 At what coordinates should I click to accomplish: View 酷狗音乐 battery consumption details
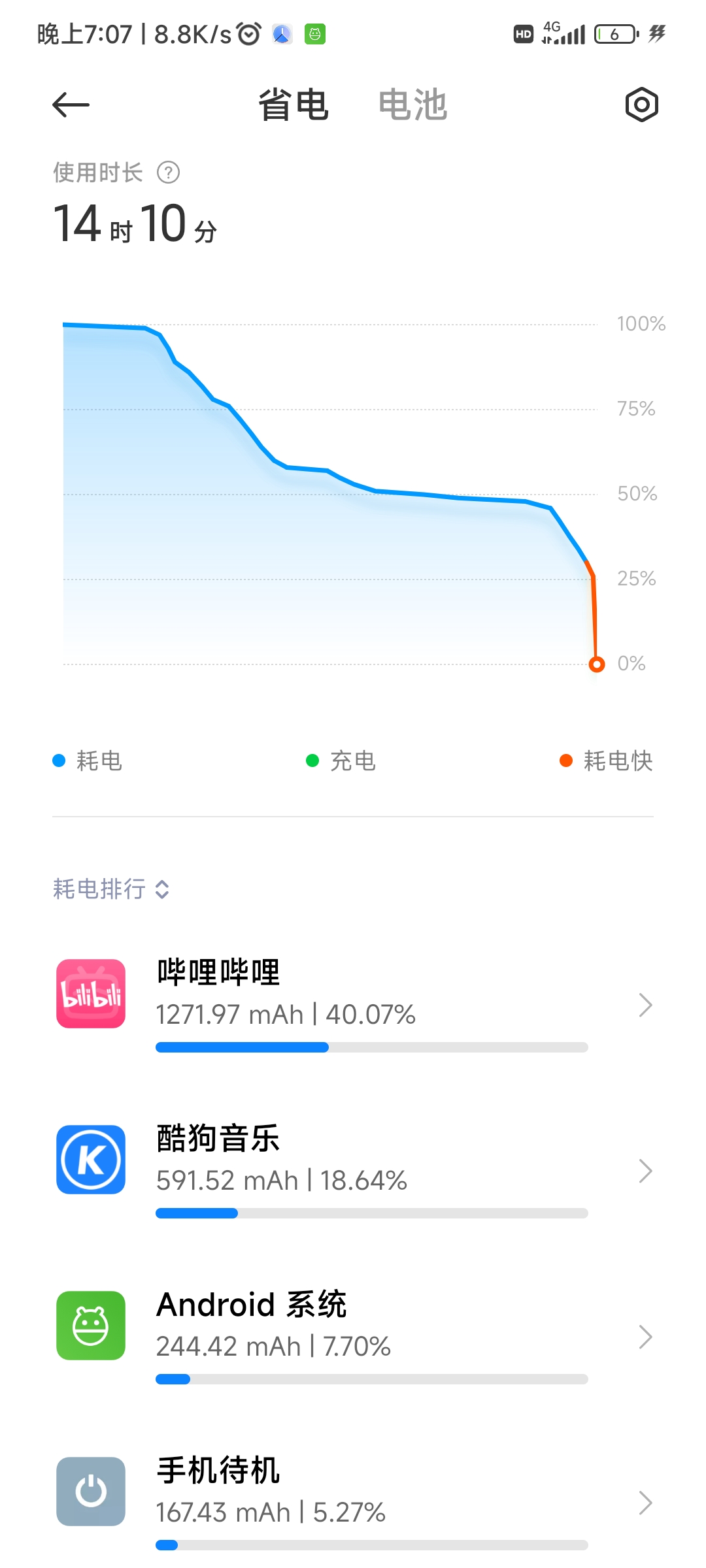coord(353,1171)
